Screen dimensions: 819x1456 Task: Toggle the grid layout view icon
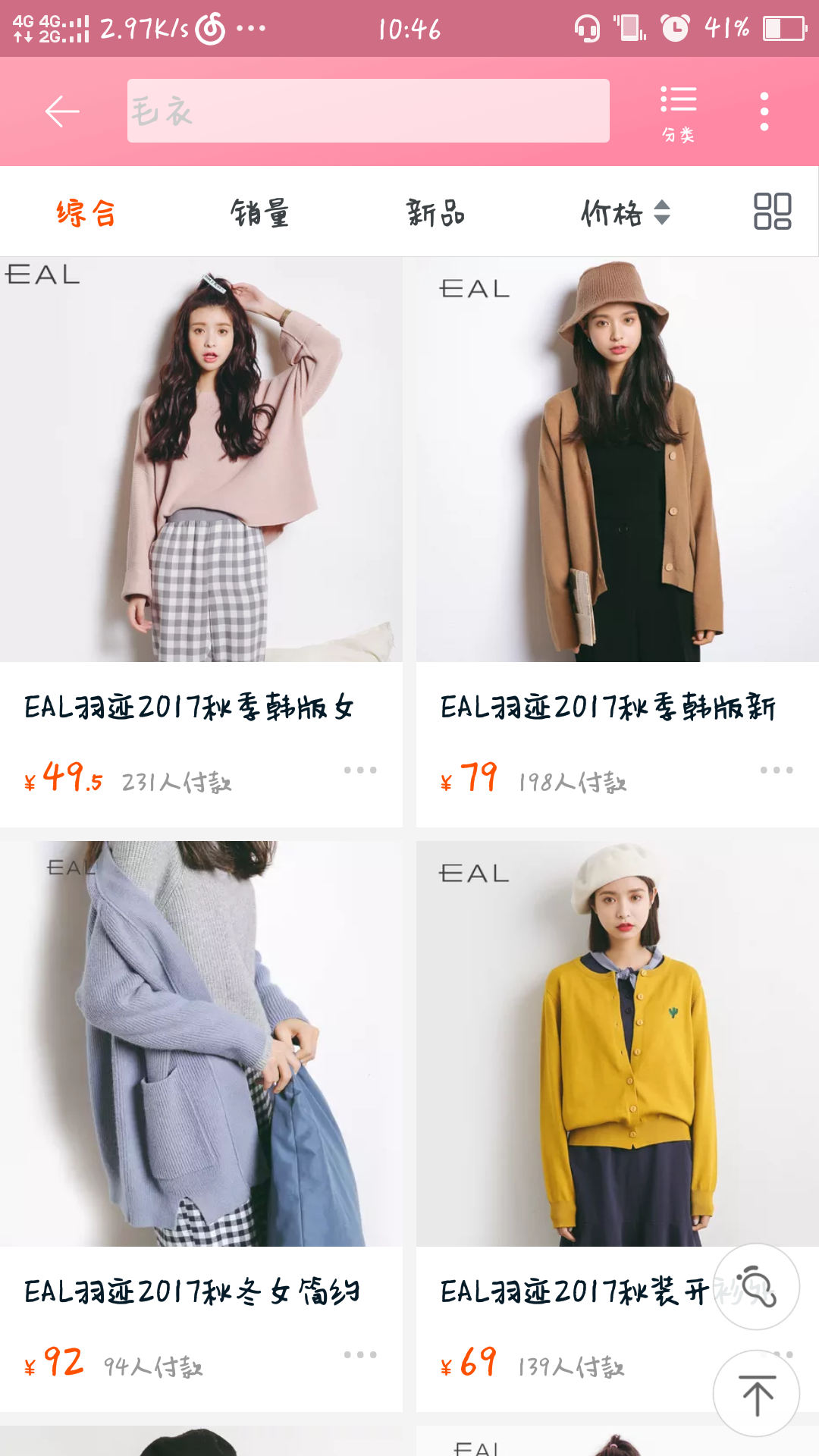772,212
